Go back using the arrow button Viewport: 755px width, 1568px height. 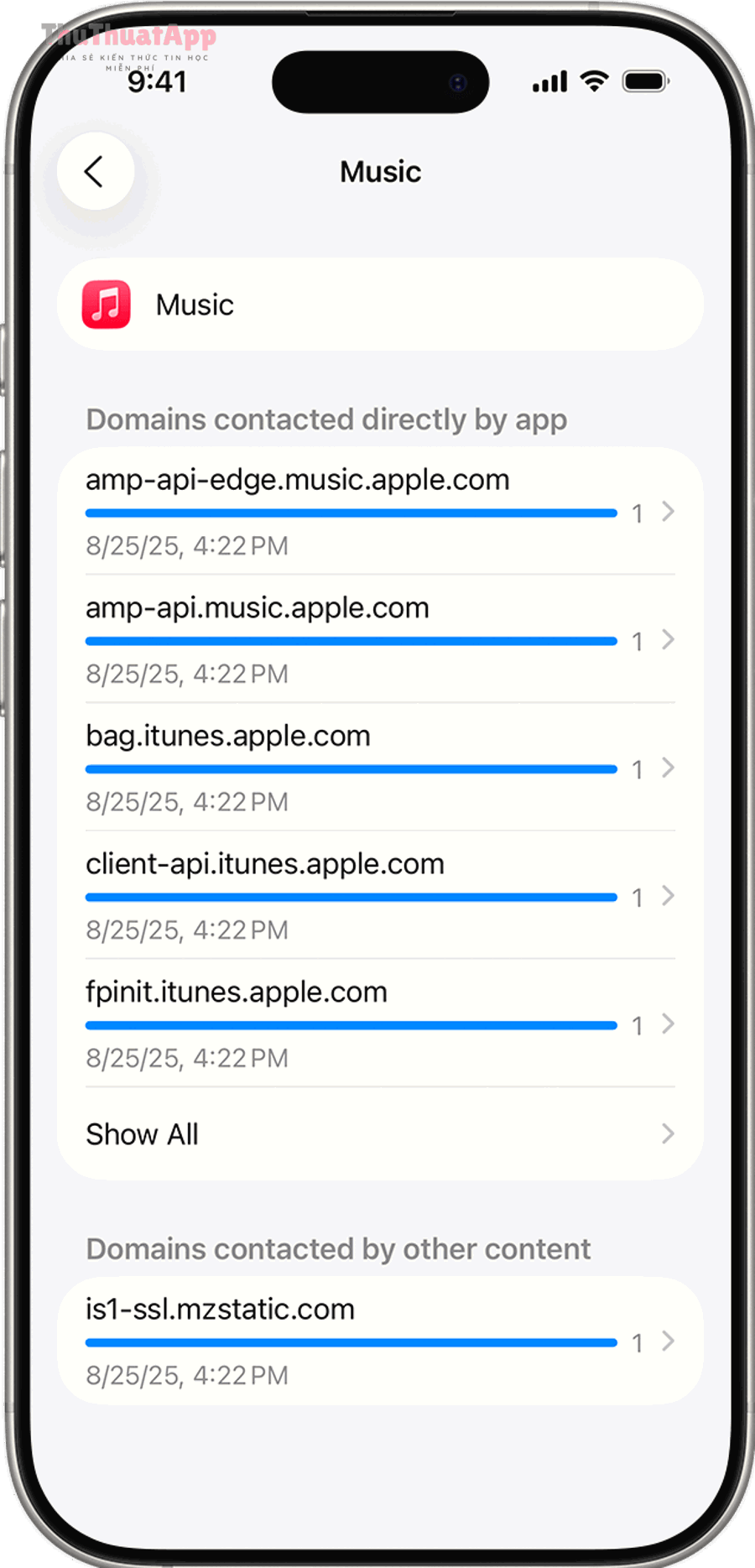click(95, 172)
